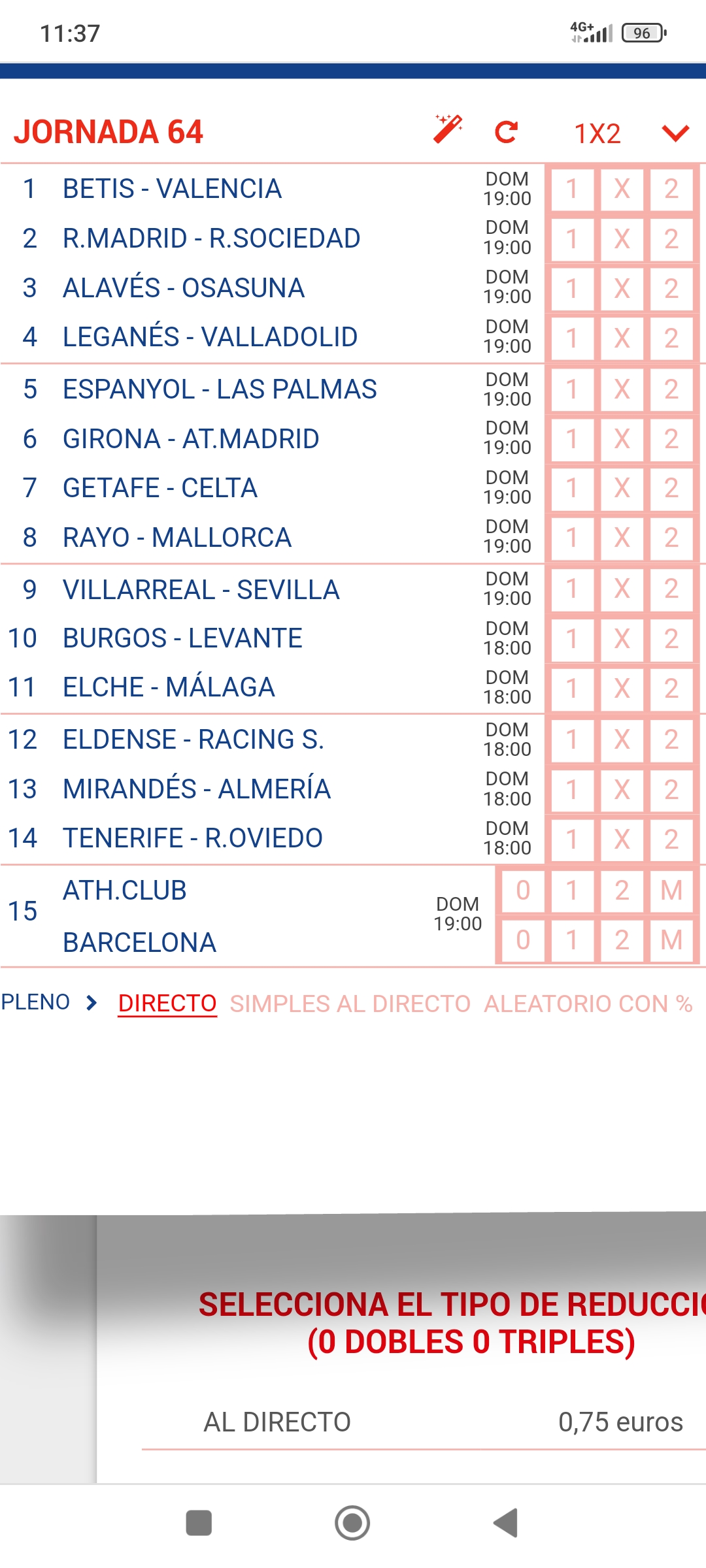The image size is (706, 1568).
Task: Choose SIMPLES AL DIRECTO mode
Action: (350, 1004)
